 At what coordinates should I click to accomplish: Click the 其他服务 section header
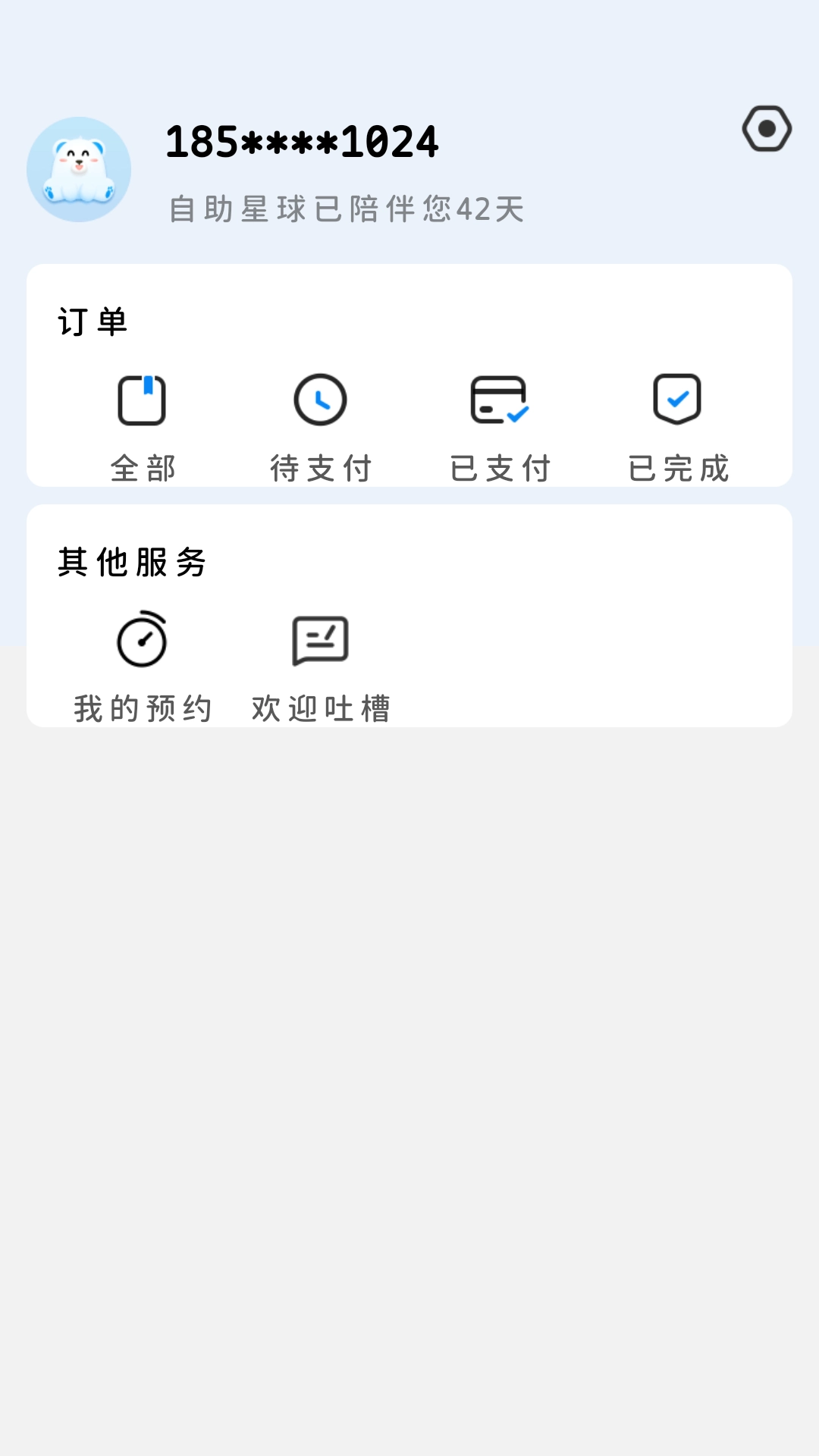pyautogui.click(x=133, y=561)
